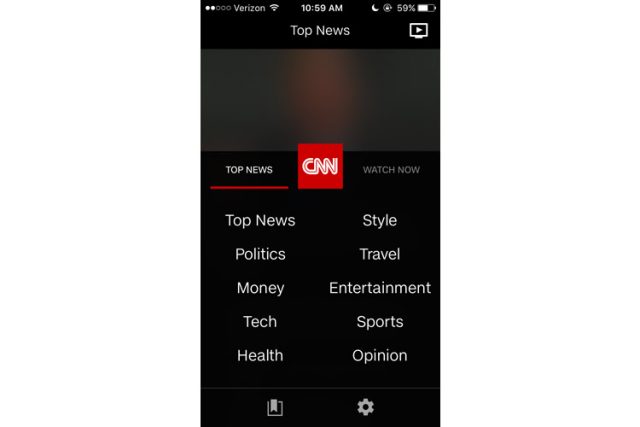This screenshot has width=640, height=427.
Task: Open saved bookmarks
Action: [275, 407]
